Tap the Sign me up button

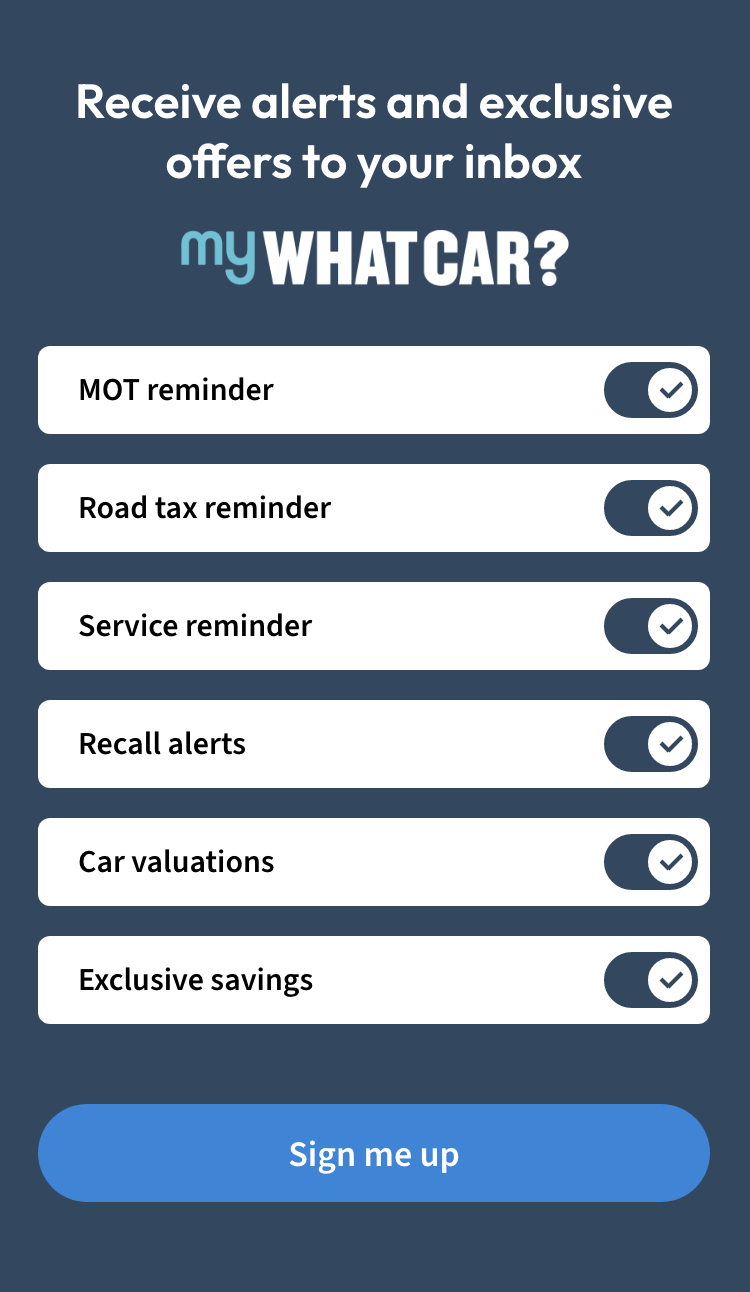click(374, 1153)
